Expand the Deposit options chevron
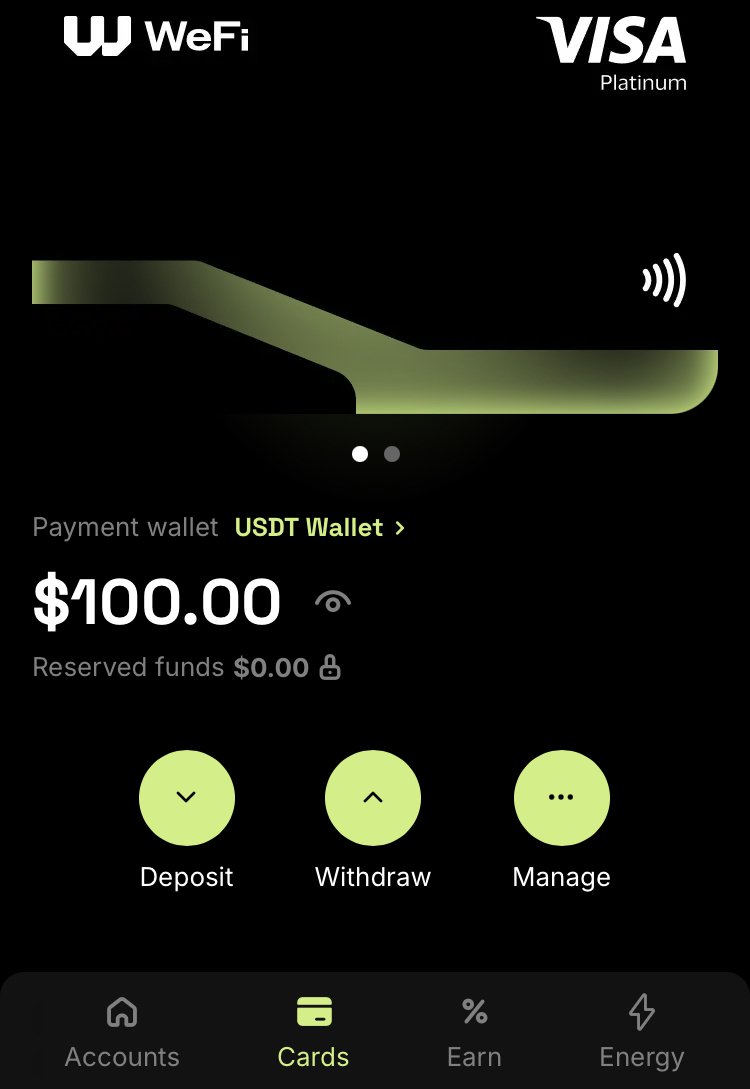750x1089 pixels. (x=187, y=797)
